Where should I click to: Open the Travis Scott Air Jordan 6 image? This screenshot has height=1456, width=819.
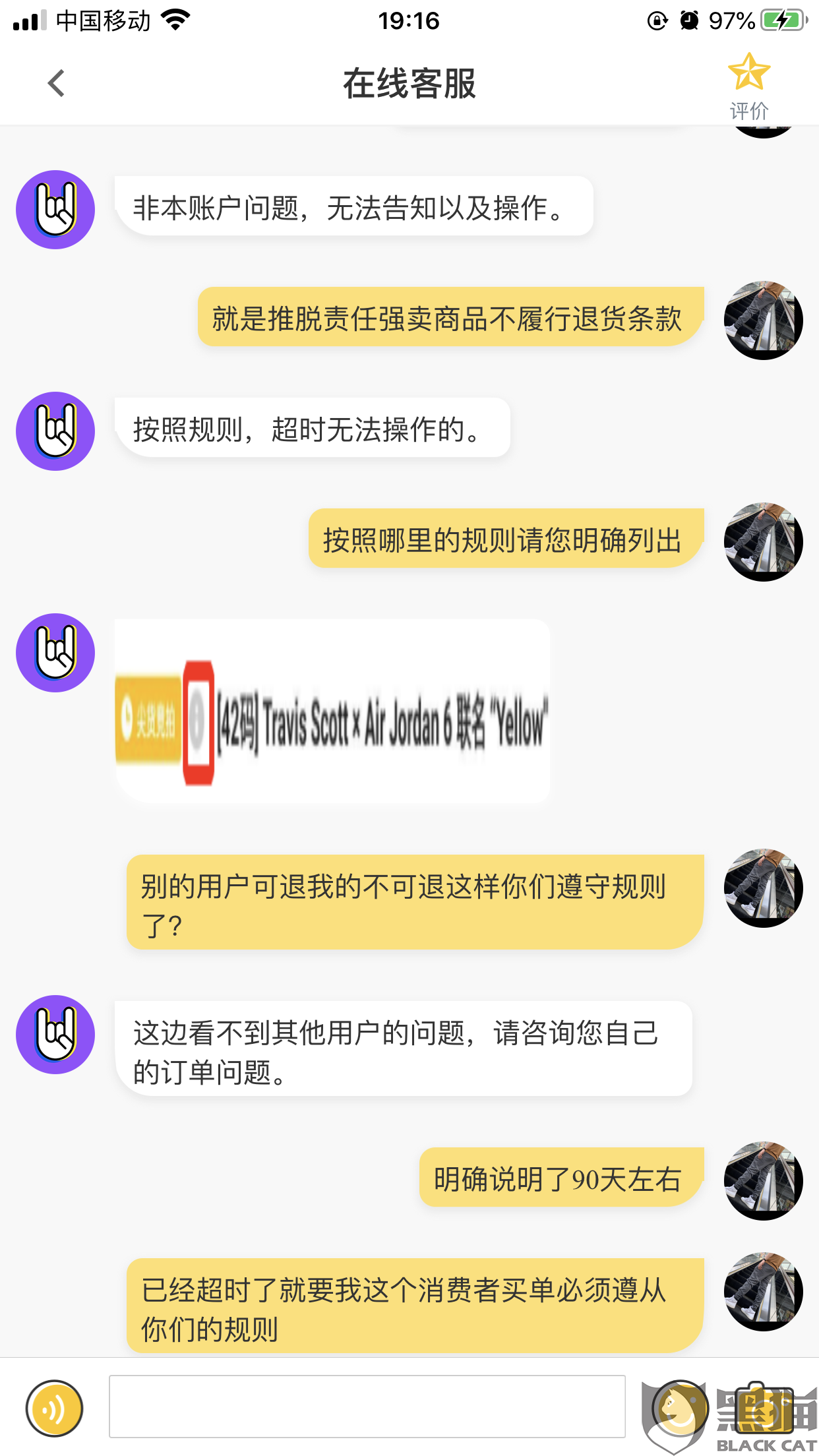click(x=332, y=711)
